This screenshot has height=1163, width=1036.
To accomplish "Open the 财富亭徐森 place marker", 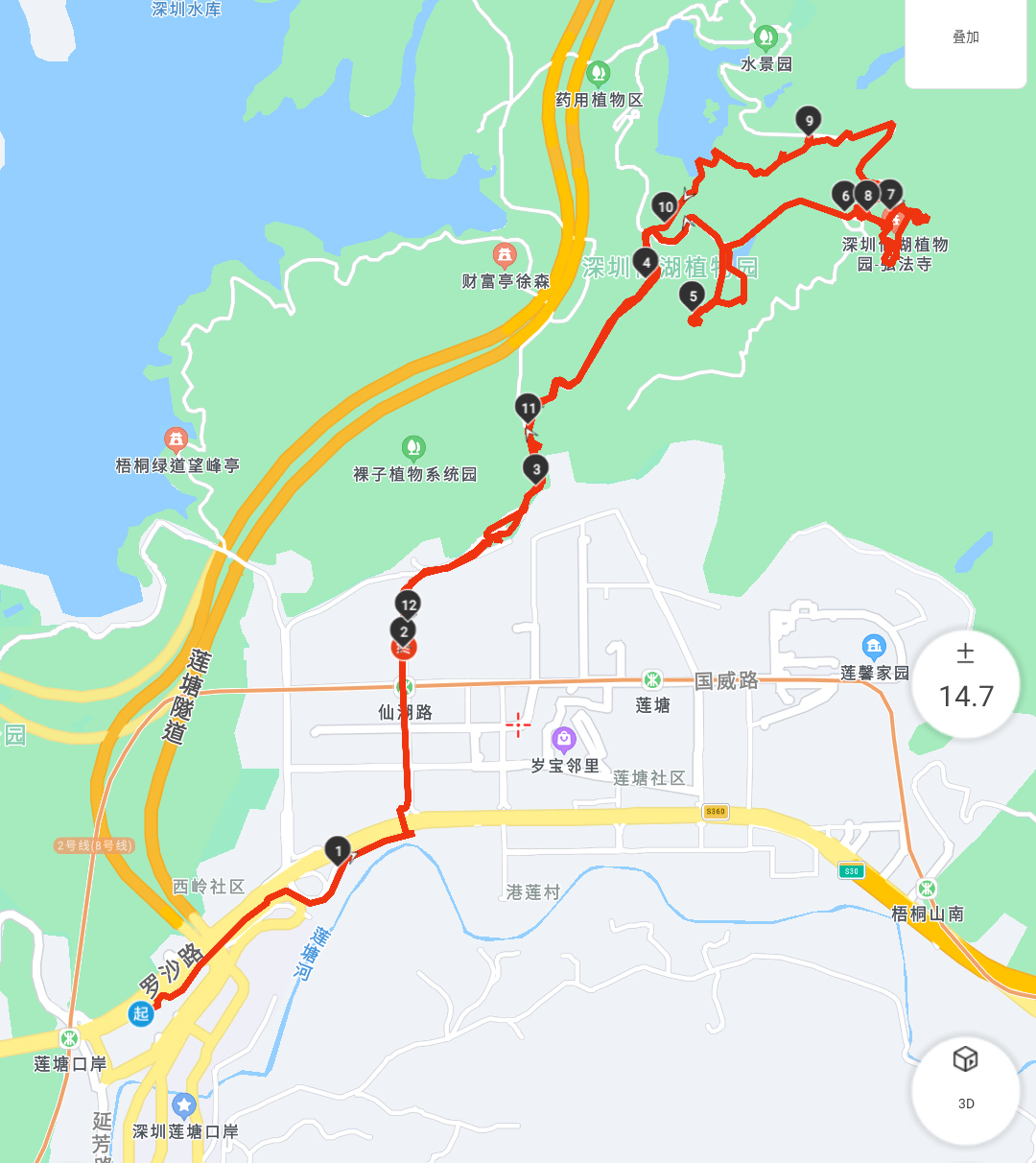I will pyautogui.click(x=505, y=256).
